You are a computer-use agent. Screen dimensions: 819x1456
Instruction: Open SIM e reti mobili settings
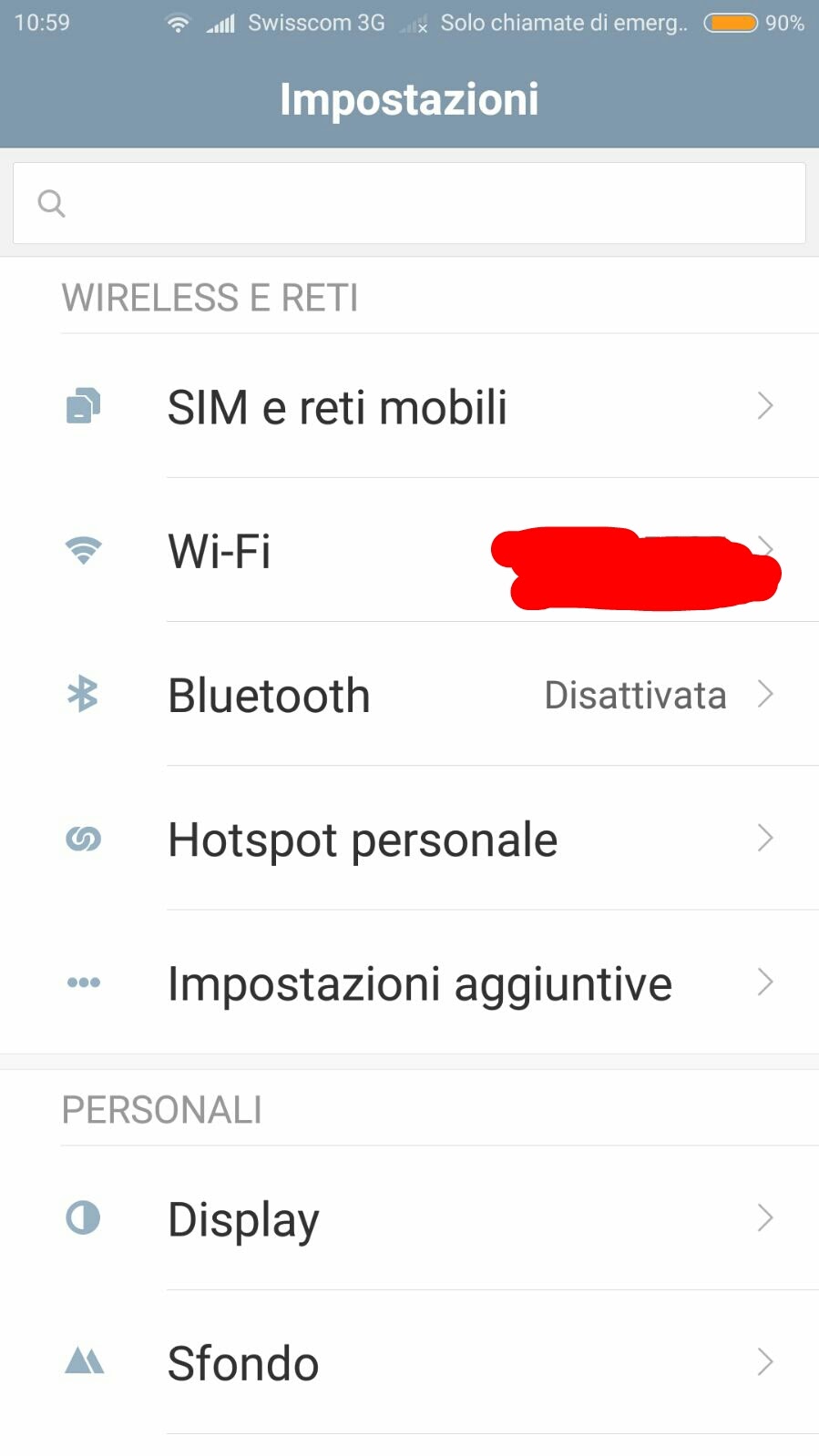410,406
